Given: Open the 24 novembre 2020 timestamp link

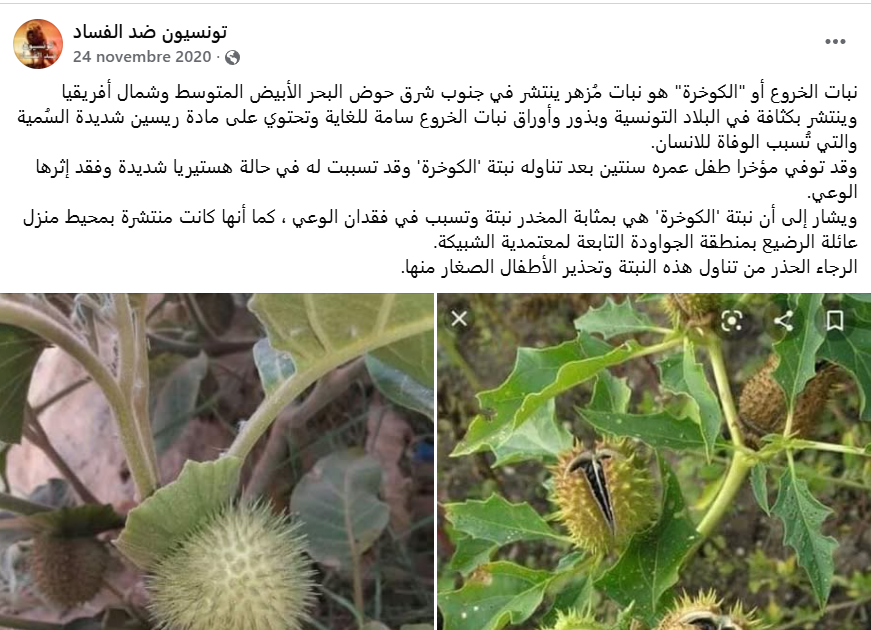Looking at the screenshot, I should coord(141,57).
